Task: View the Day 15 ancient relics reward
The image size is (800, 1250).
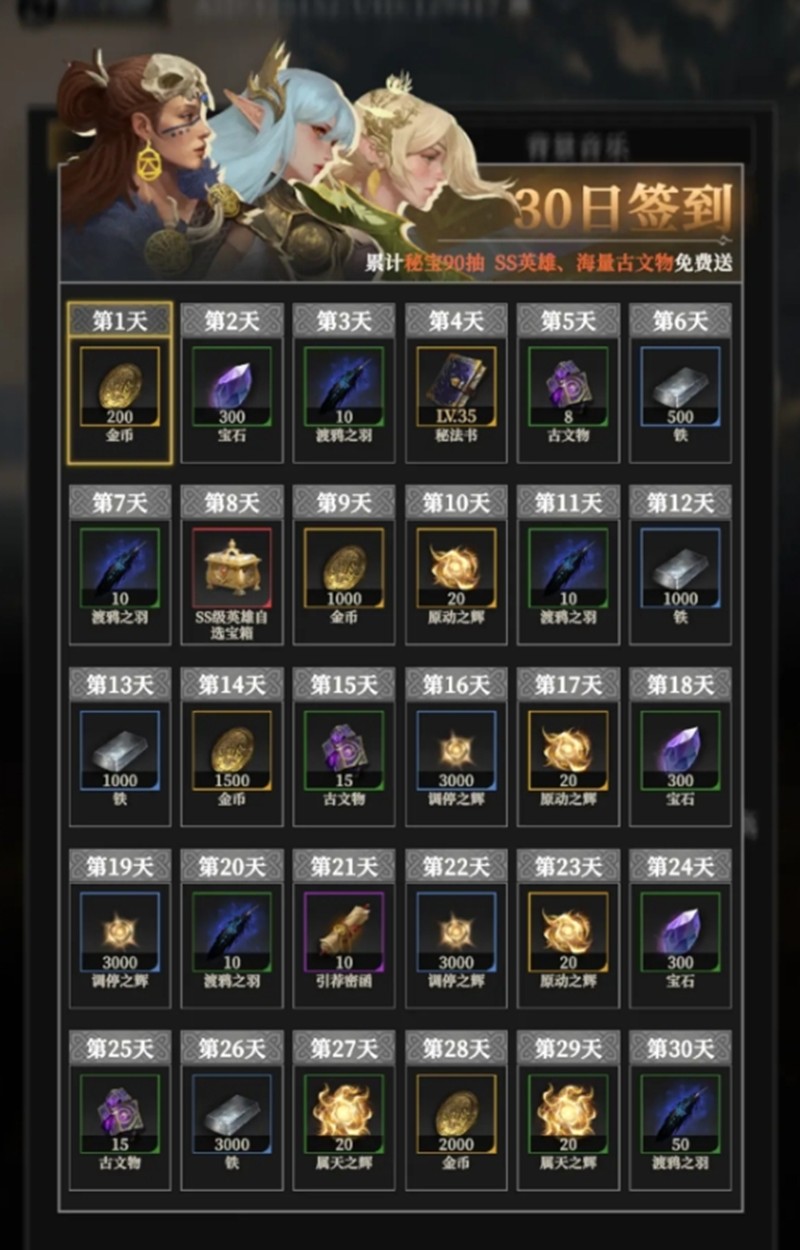Action: click(344, 752)
